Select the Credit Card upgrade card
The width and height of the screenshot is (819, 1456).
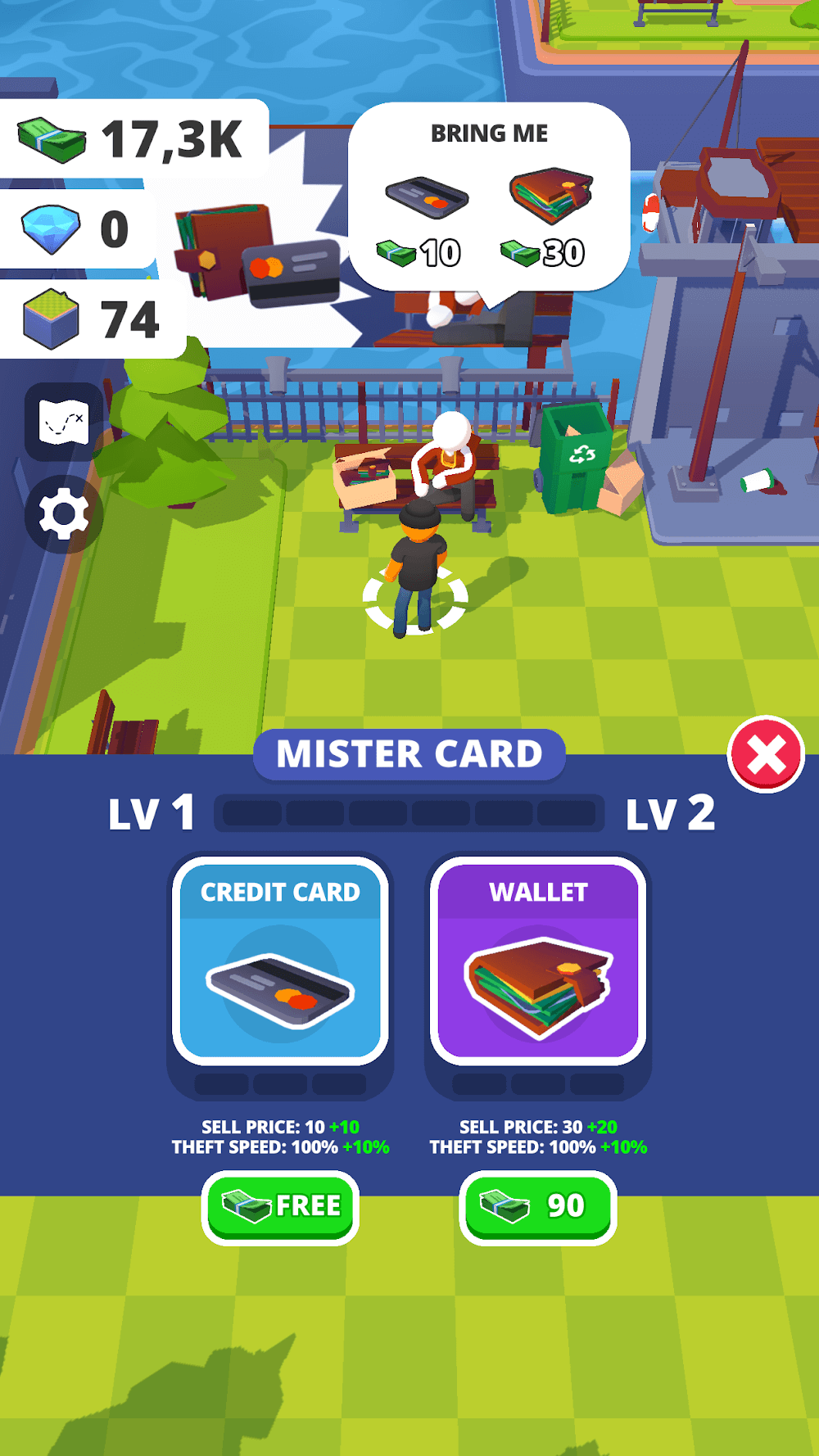280,961
